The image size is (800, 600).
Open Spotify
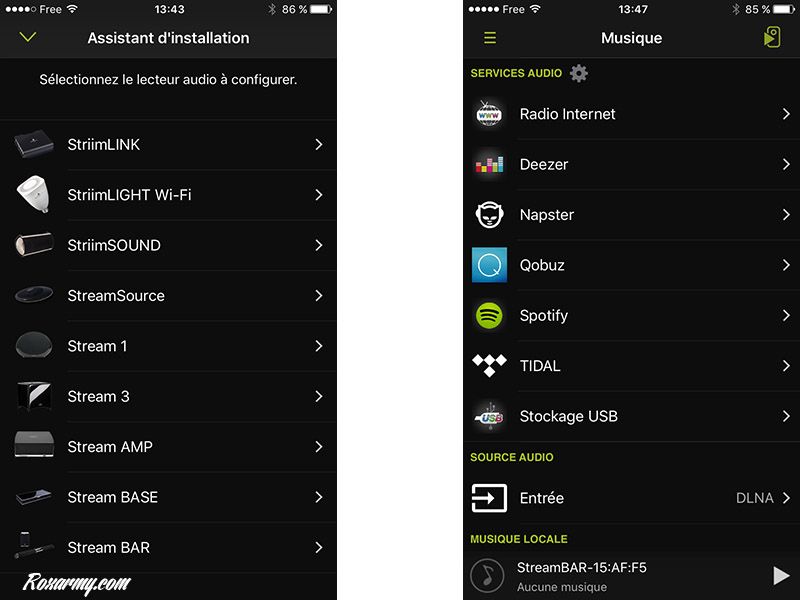pos(630,315)
